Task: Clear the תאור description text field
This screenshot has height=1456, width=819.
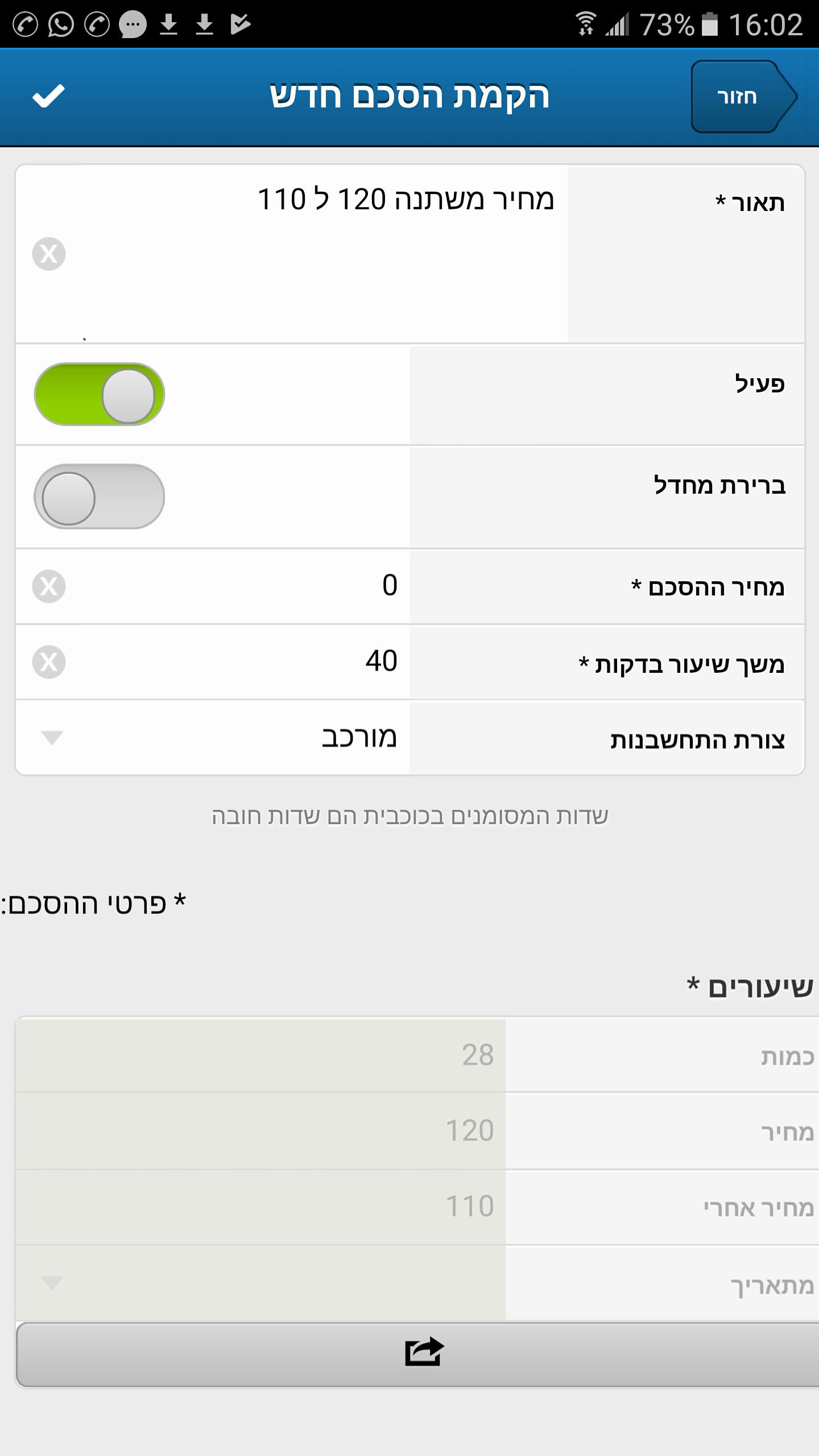Action: 48,255
